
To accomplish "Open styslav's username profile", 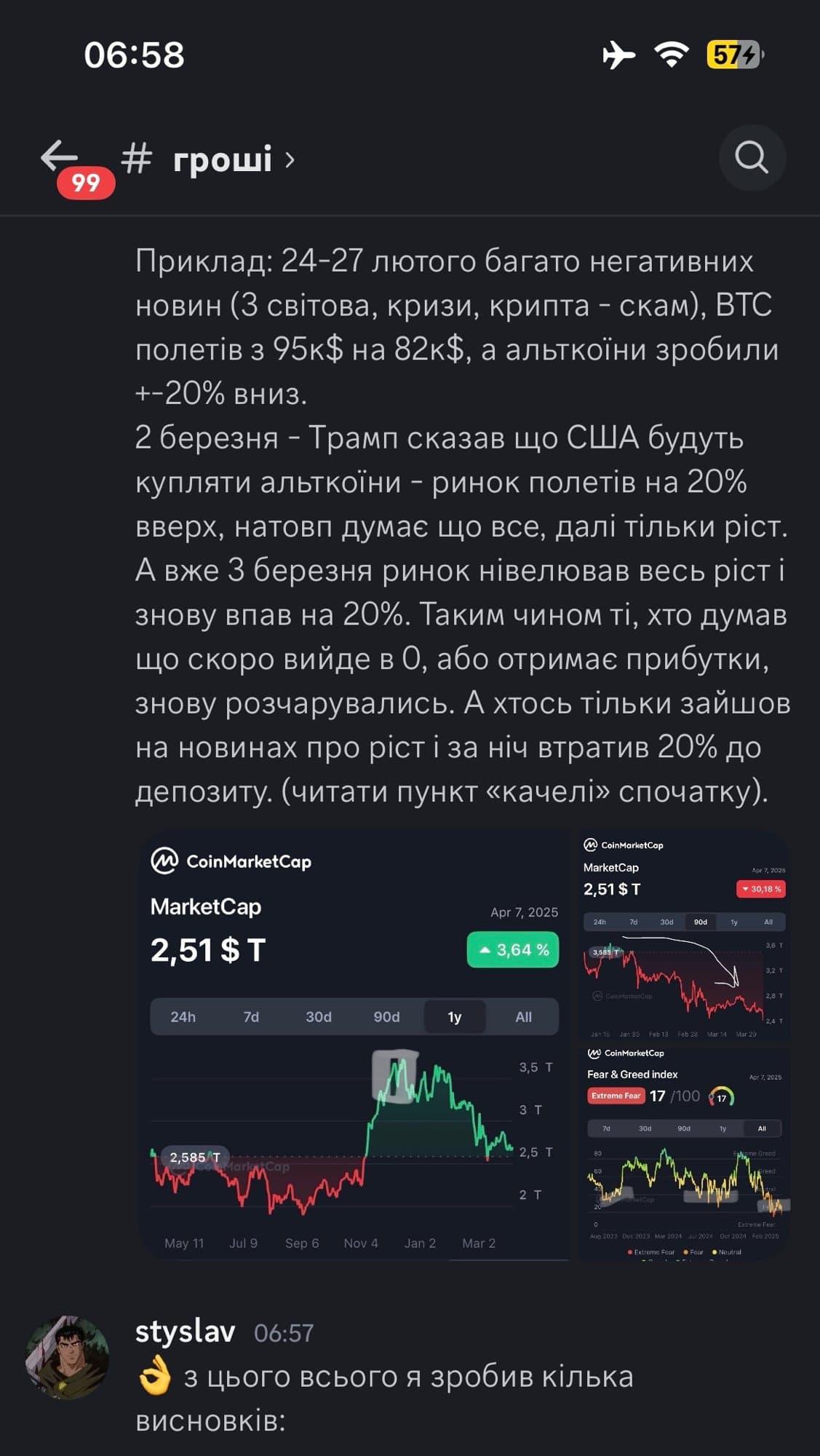I will tap(186, 1332).
